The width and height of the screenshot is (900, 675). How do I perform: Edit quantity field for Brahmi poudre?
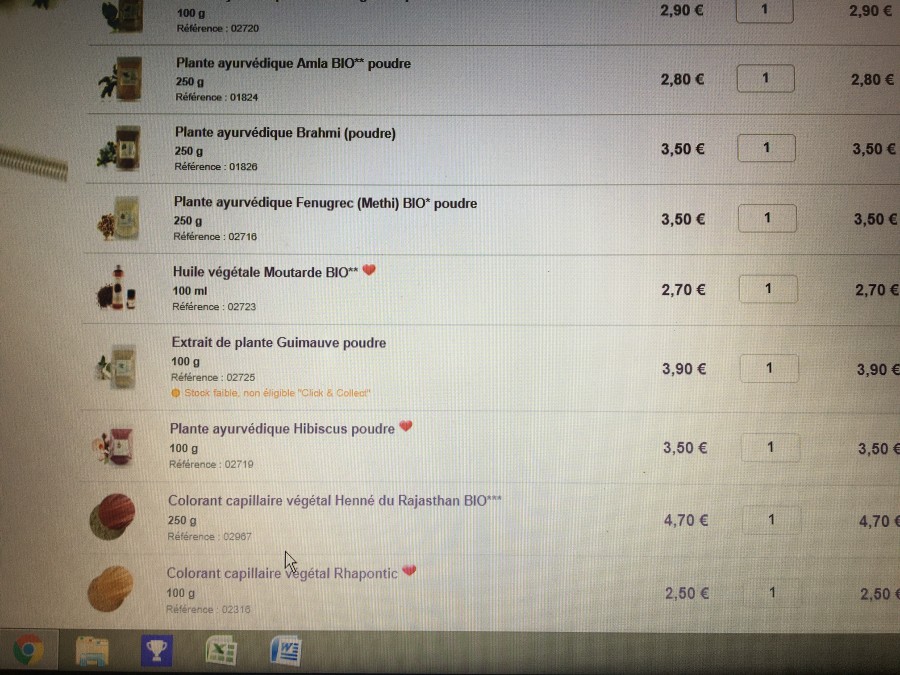(767, 147)
